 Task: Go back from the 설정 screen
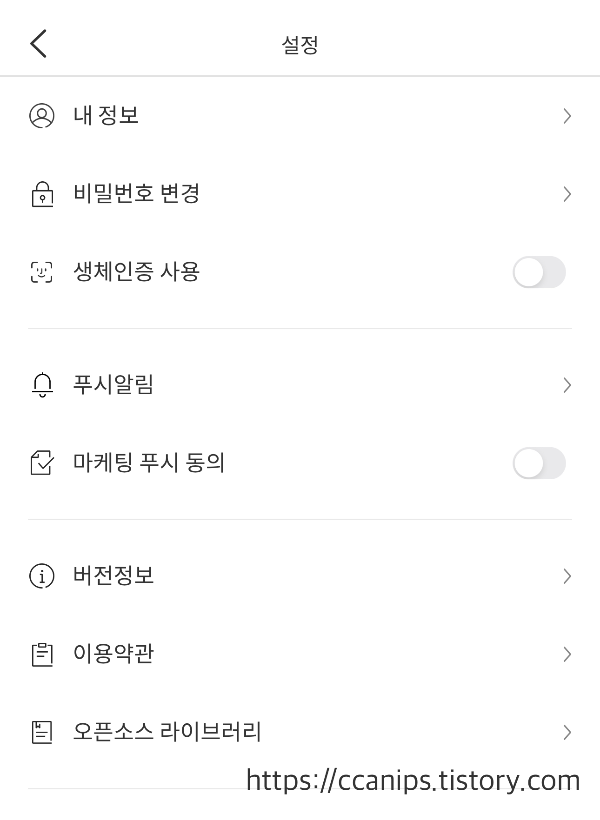[x=38, y=43]
